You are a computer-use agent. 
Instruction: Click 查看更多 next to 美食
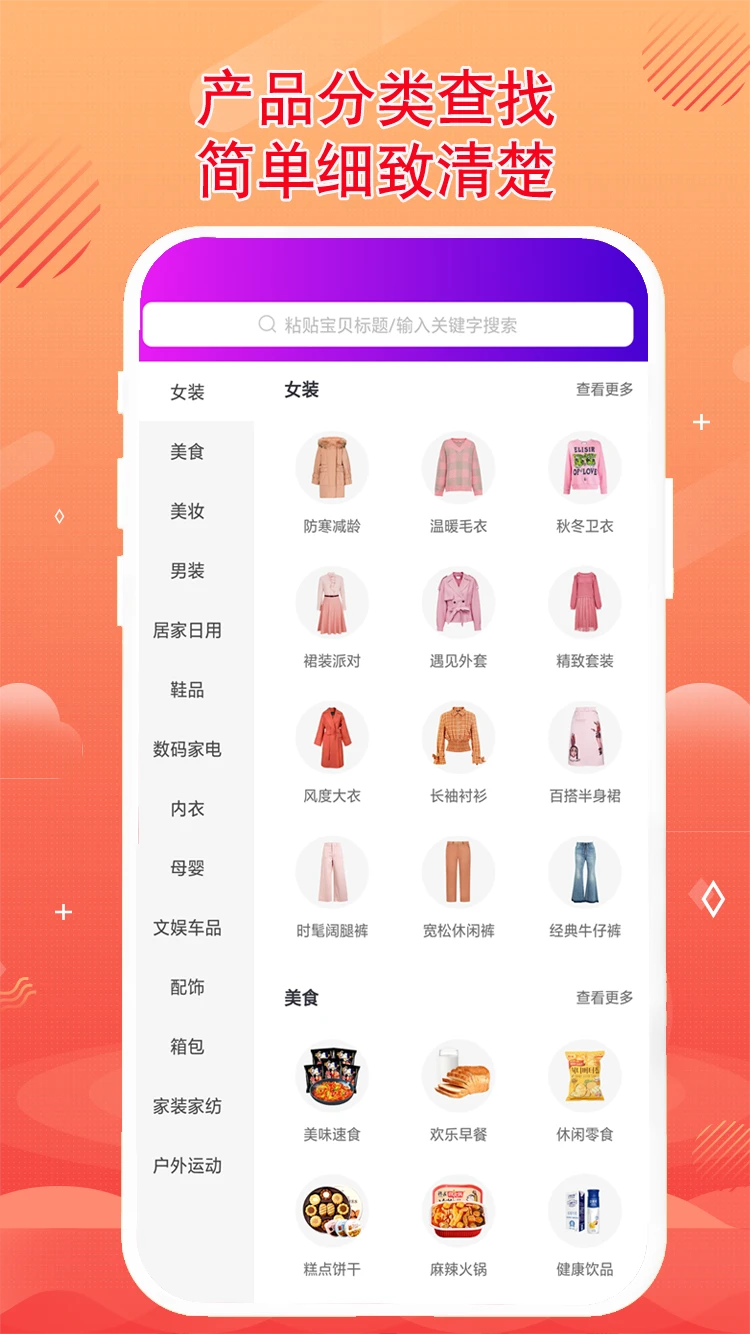[x=604, y=997]
